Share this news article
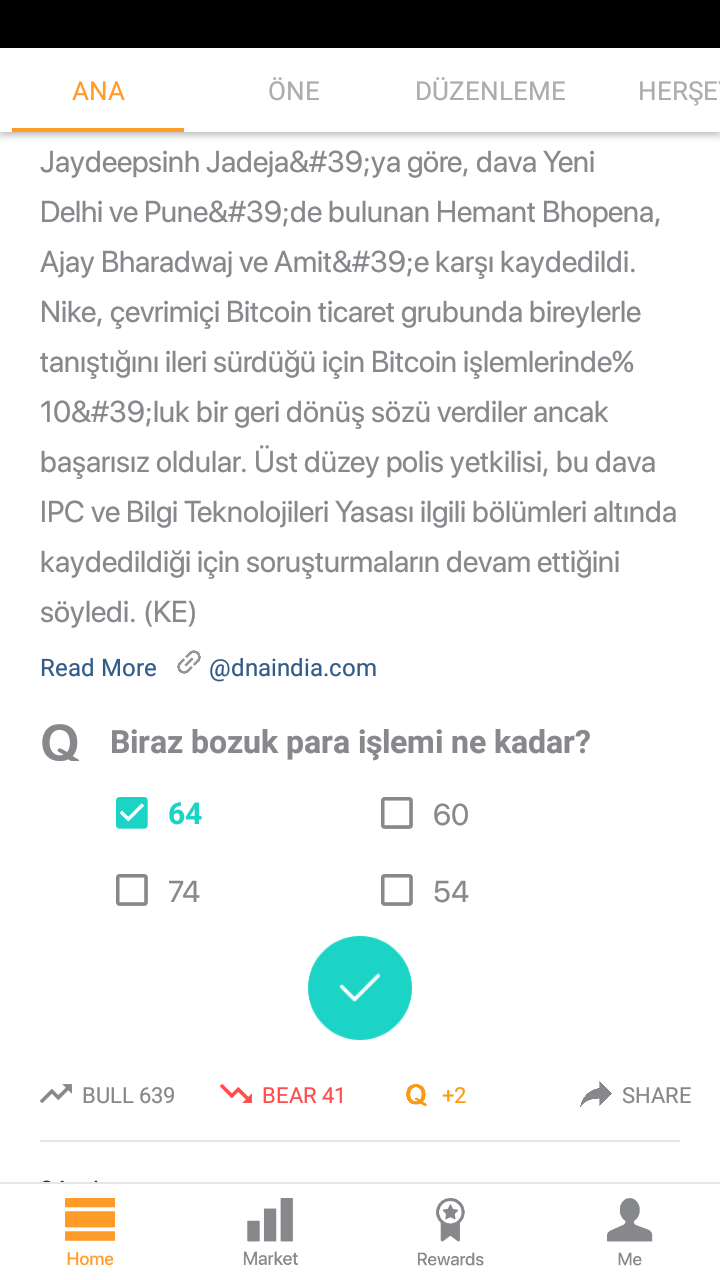Image resolution: width=720 pixels, height=1280 pixels. tap(636, 1095)
